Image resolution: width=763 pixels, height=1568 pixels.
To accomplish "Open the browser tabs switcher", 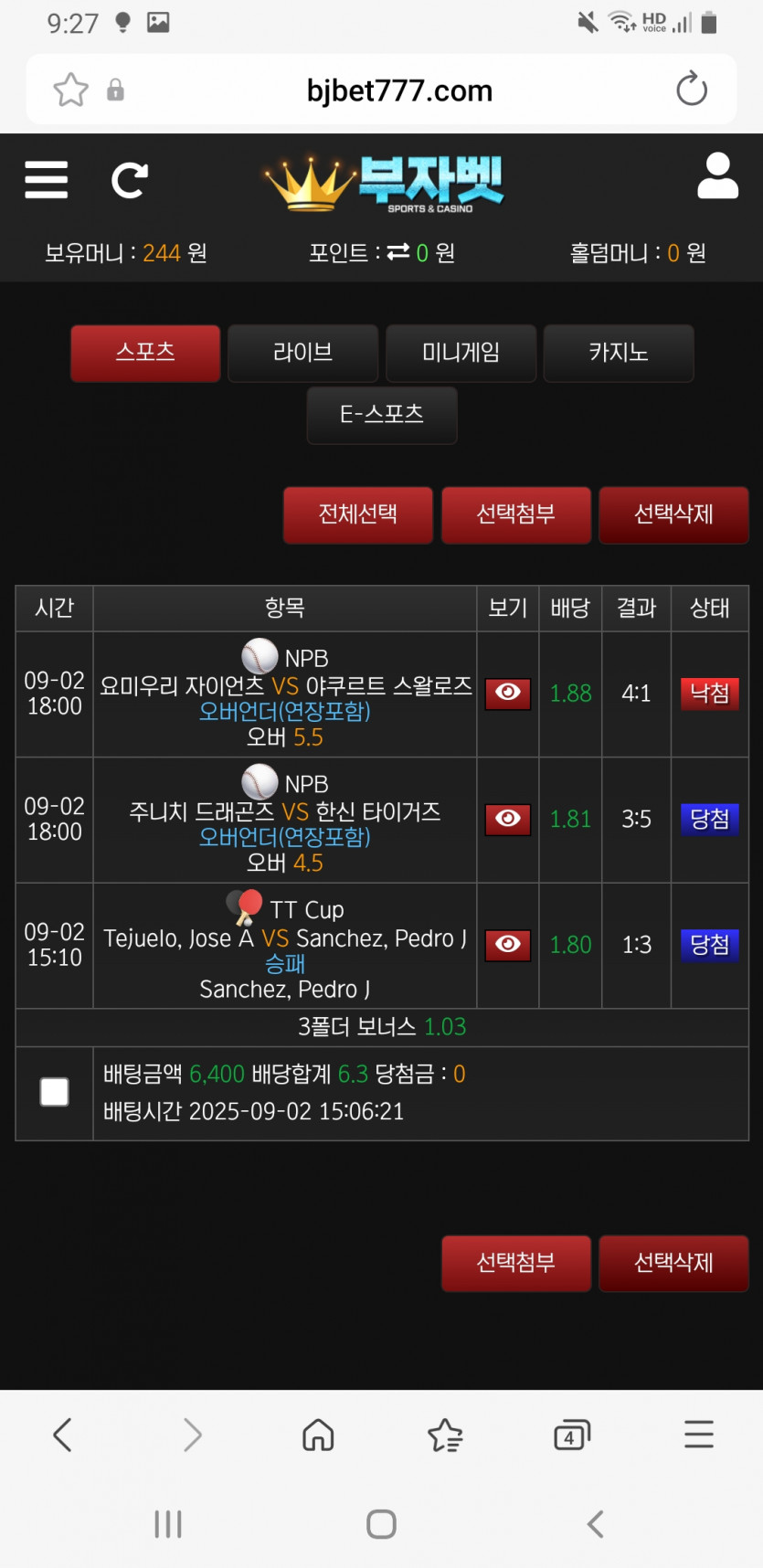I will [x=572, y=1436].
